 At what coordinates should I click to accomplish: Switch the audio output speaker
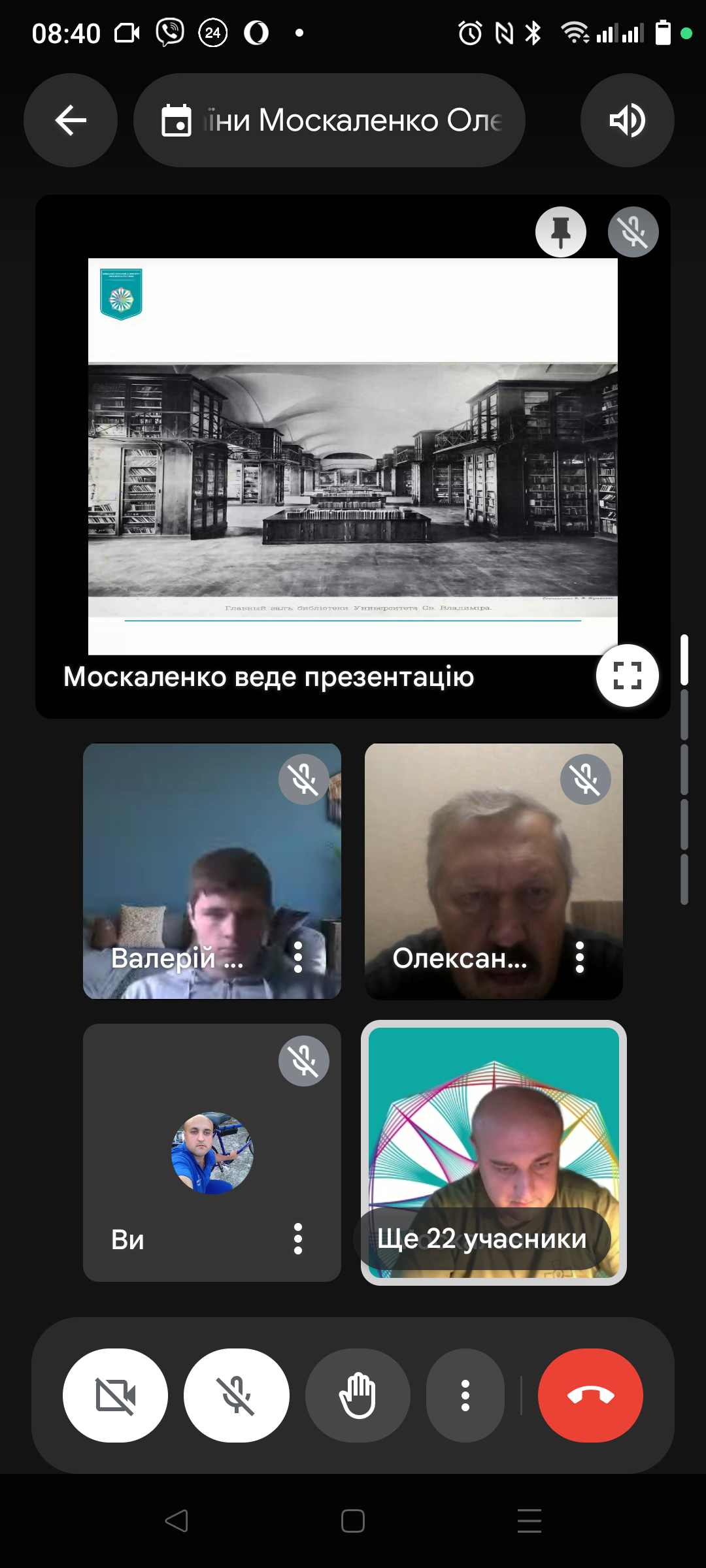627,120
